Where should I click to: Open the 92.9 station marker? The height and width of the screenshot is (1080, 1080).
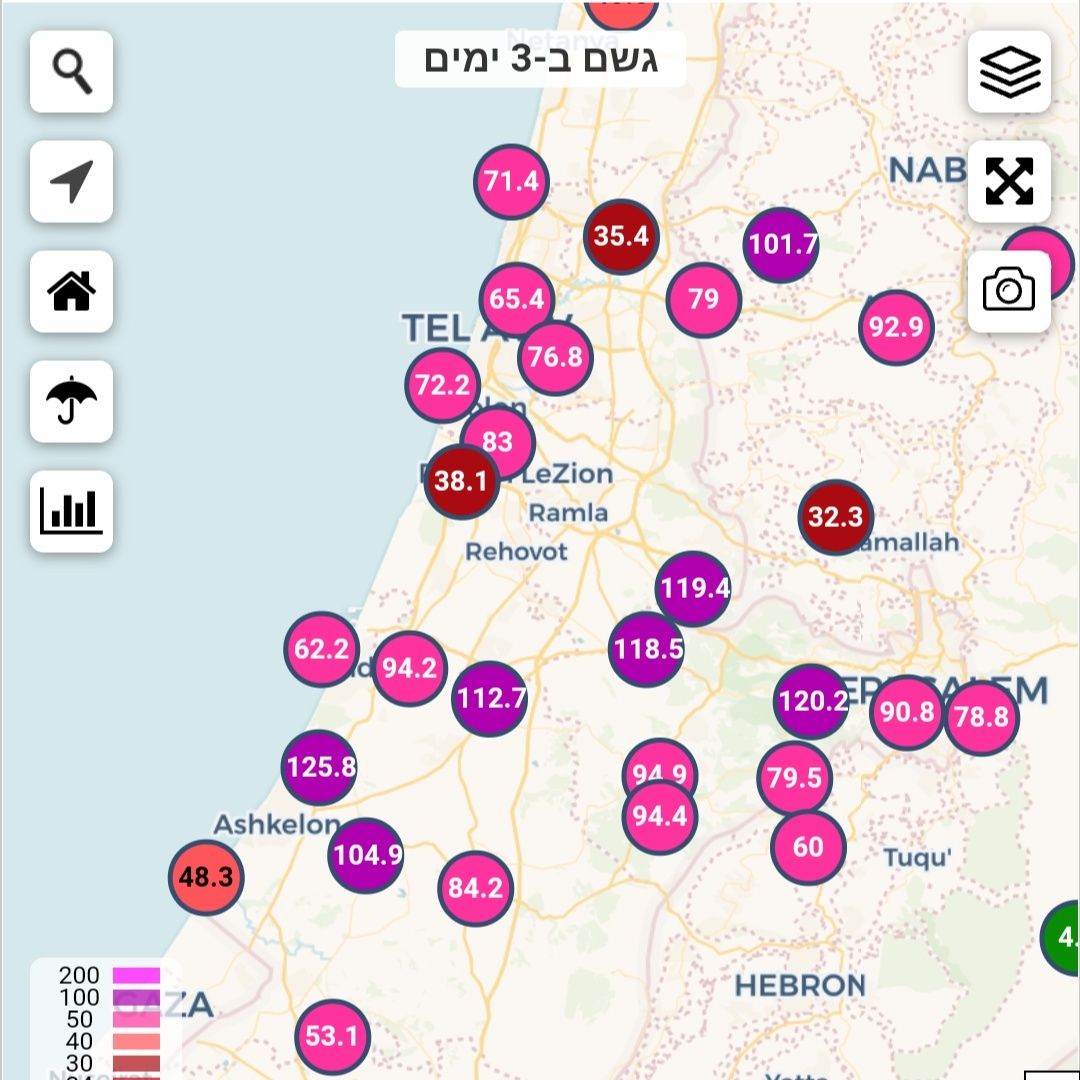pyautogui.click(x=896, y=327)
